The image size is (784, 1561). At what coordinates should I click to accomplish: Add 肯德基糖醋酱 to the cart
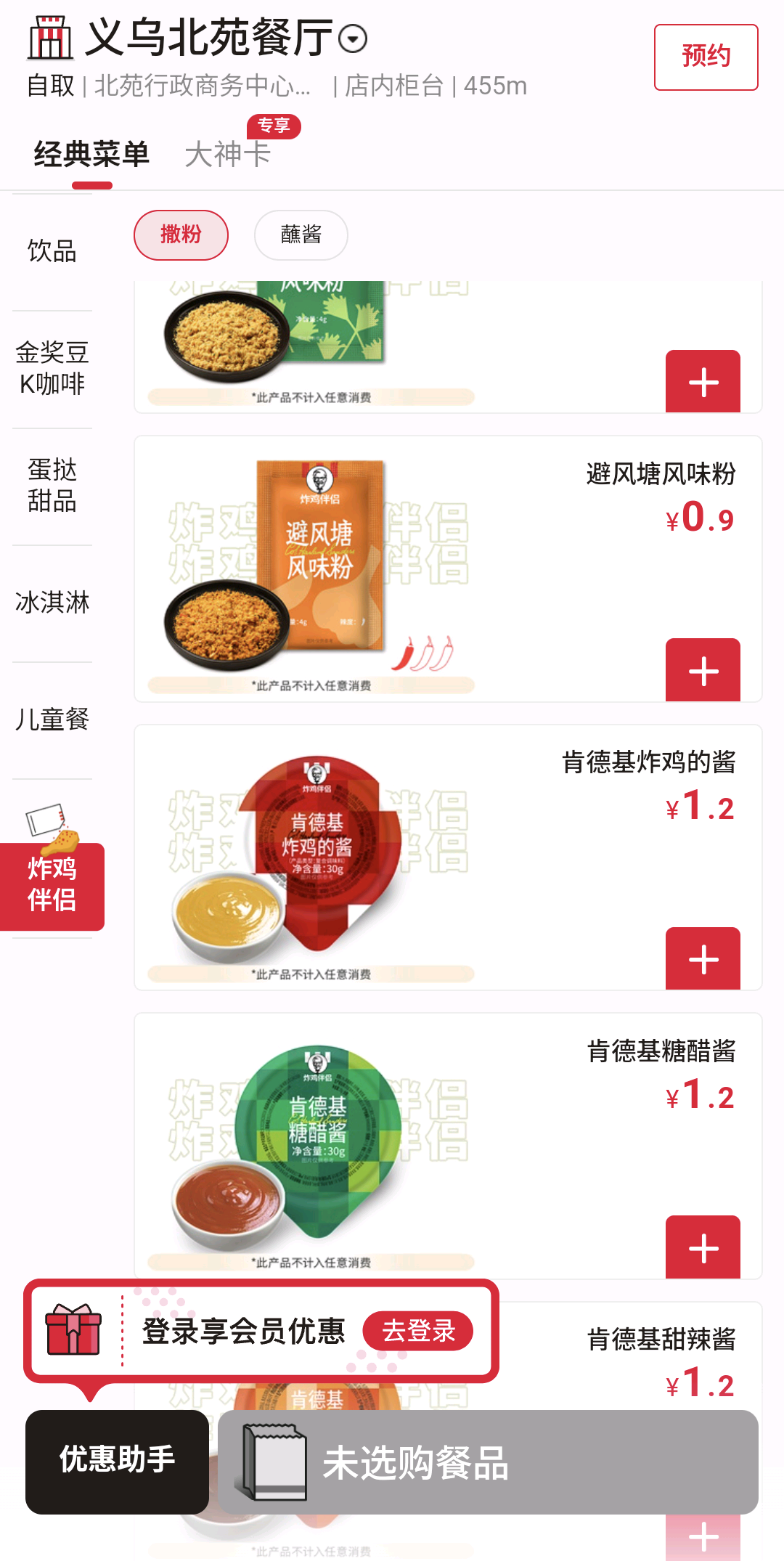tap(703, 1247)
